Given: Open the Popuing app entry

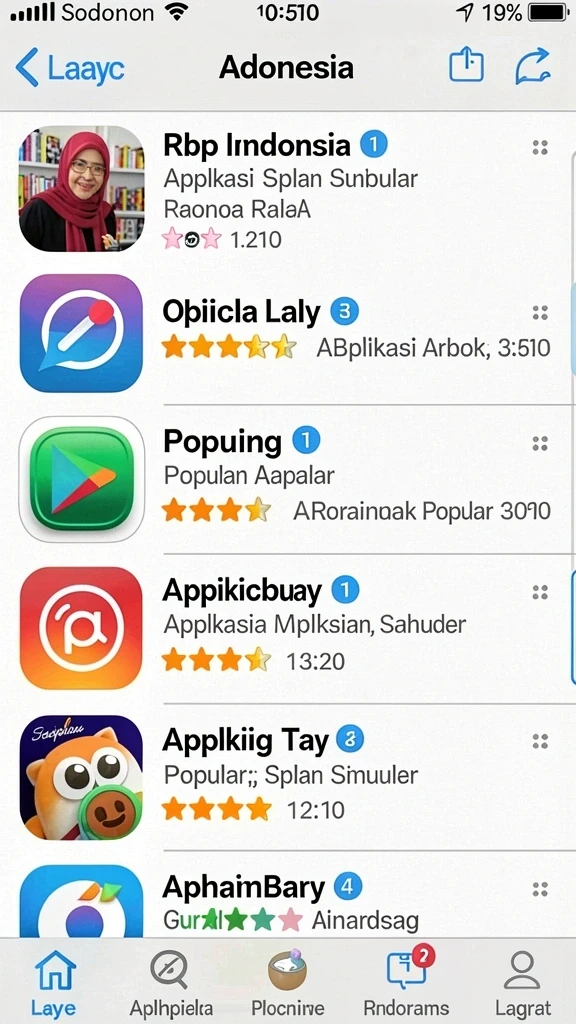Looking at the screenshot, I should [x=288, y=479].
